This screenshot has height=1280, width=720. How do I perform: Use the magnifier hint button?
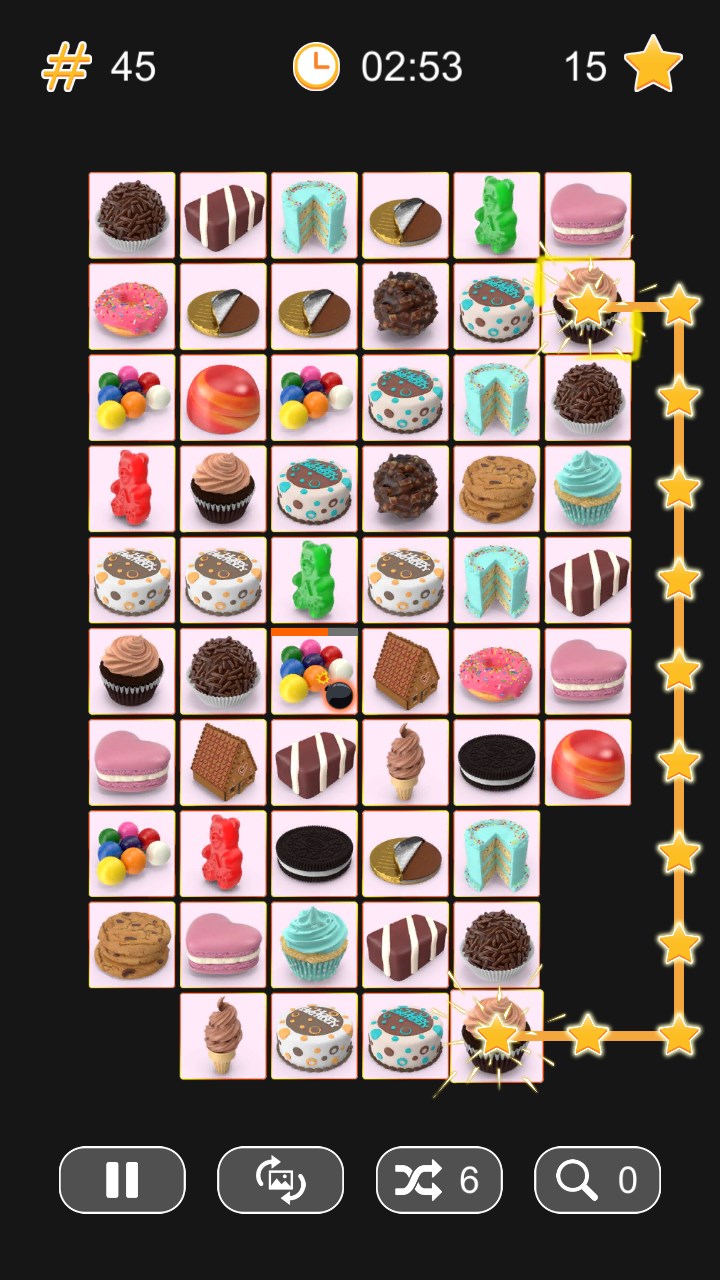597,1180
